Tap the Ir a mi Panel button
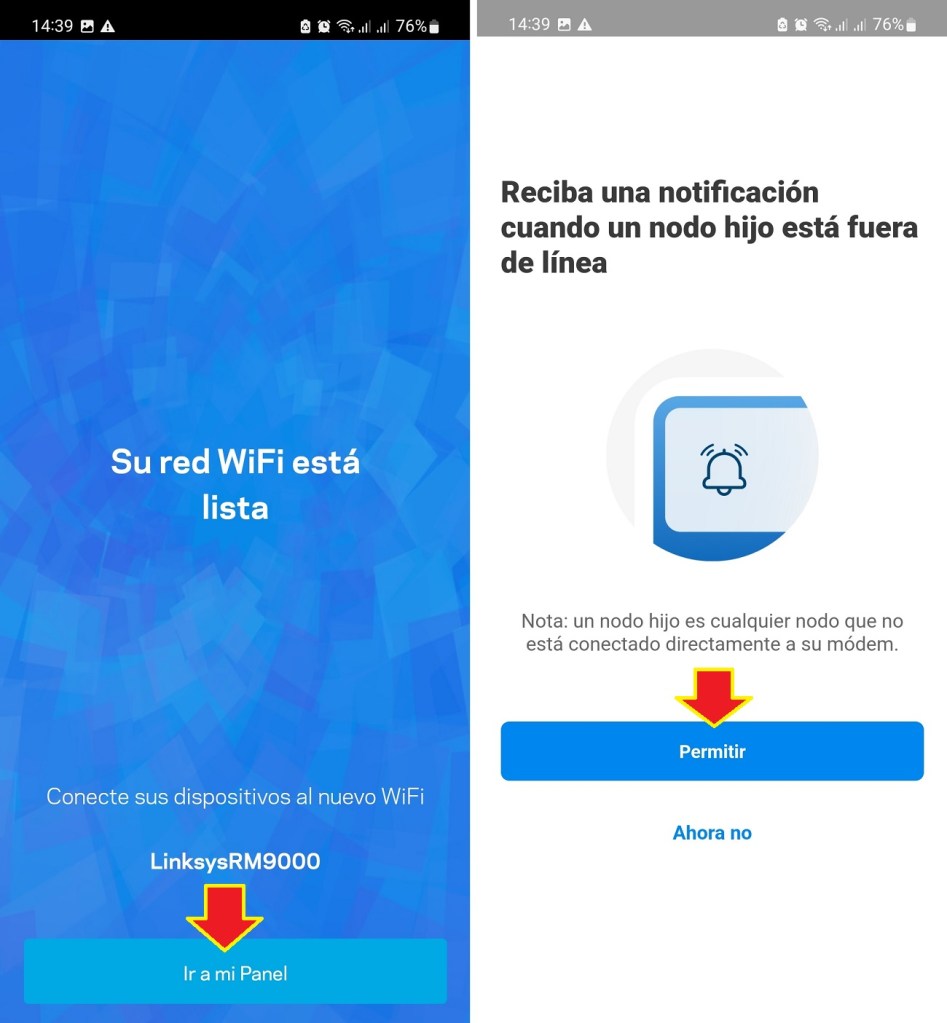947x1023 pixels. [x=235, y=971]
